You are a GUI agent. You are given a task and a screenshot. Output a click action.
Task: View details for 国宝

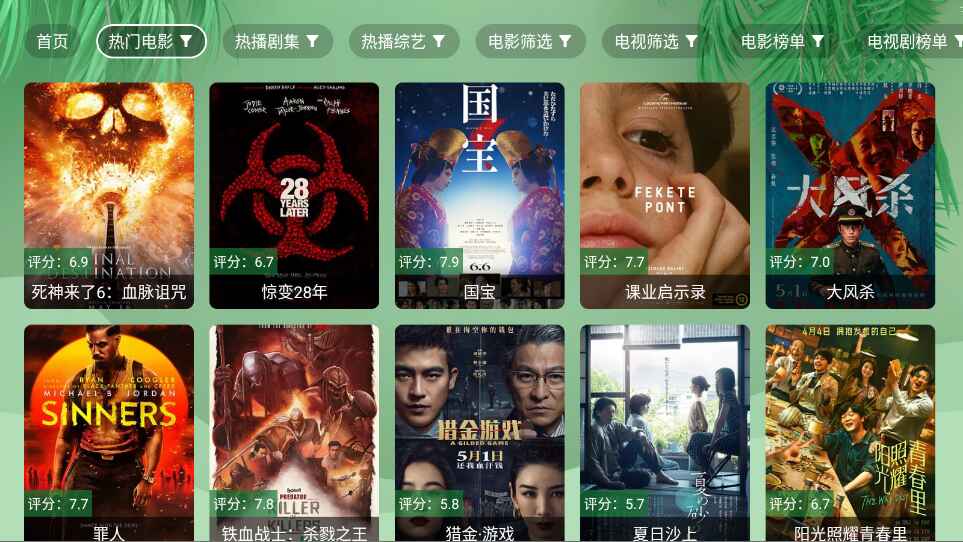[x=480, y=195]
